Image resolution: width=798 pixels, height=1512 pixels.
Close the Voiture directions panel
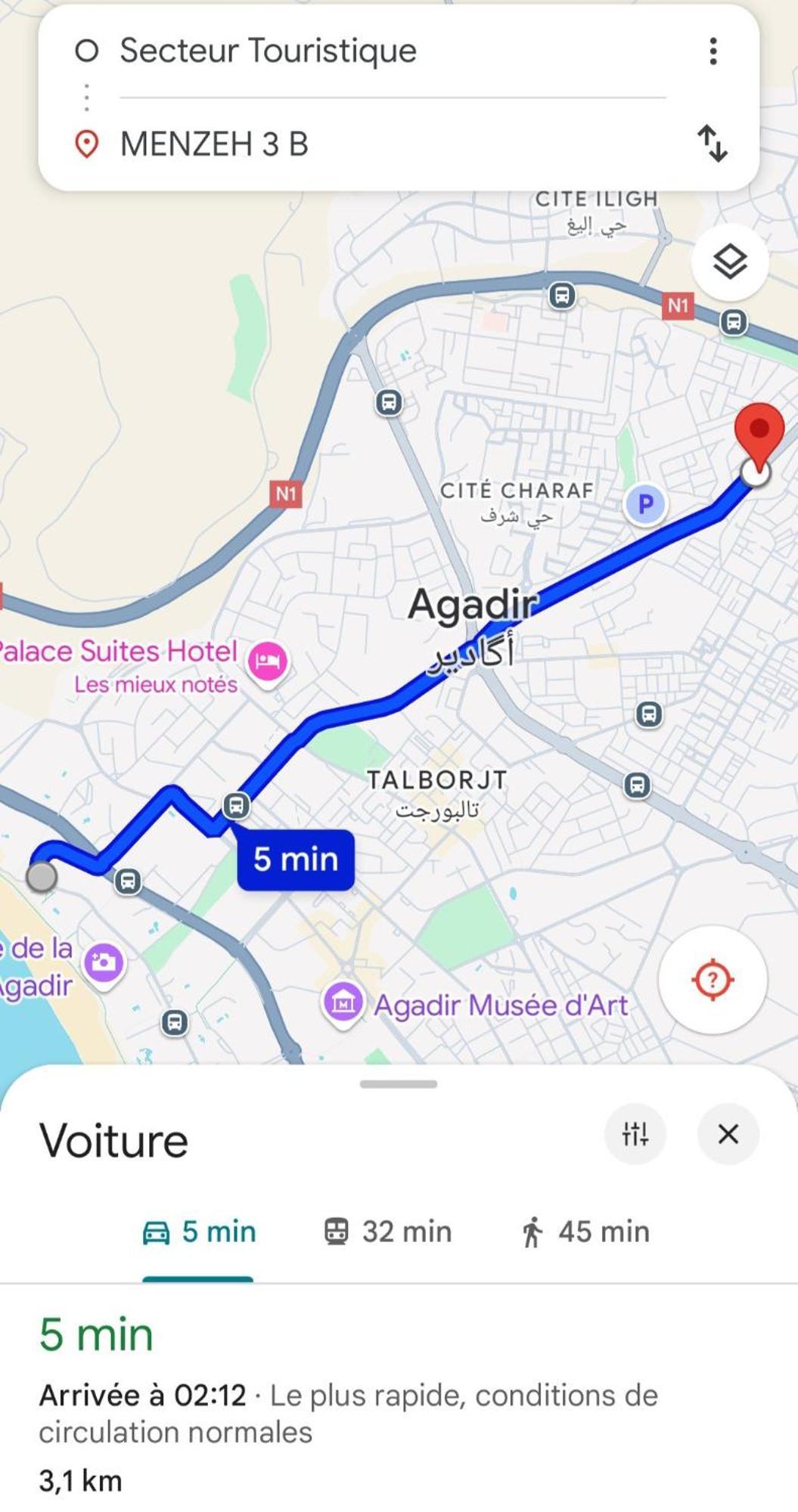click(x=728, y=1133)
